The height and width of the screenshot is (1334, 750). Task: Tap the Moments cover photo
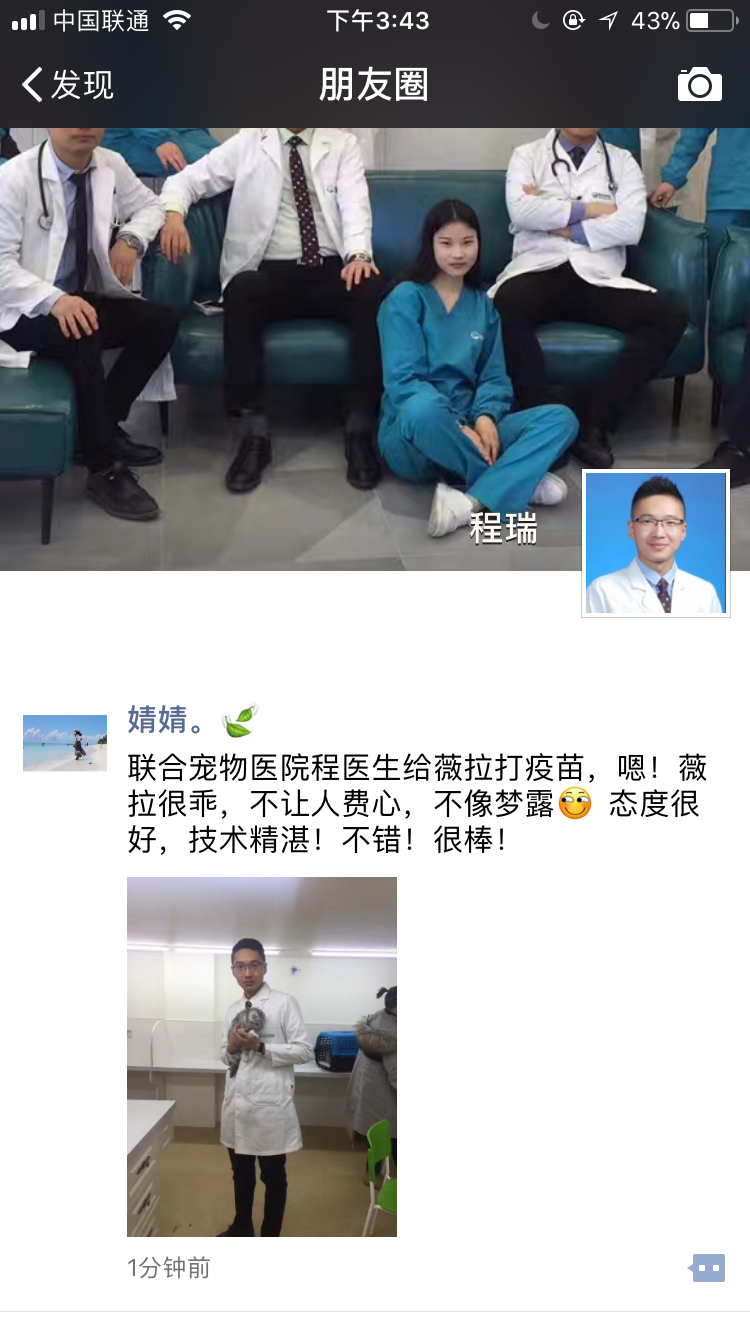[300, 340]
